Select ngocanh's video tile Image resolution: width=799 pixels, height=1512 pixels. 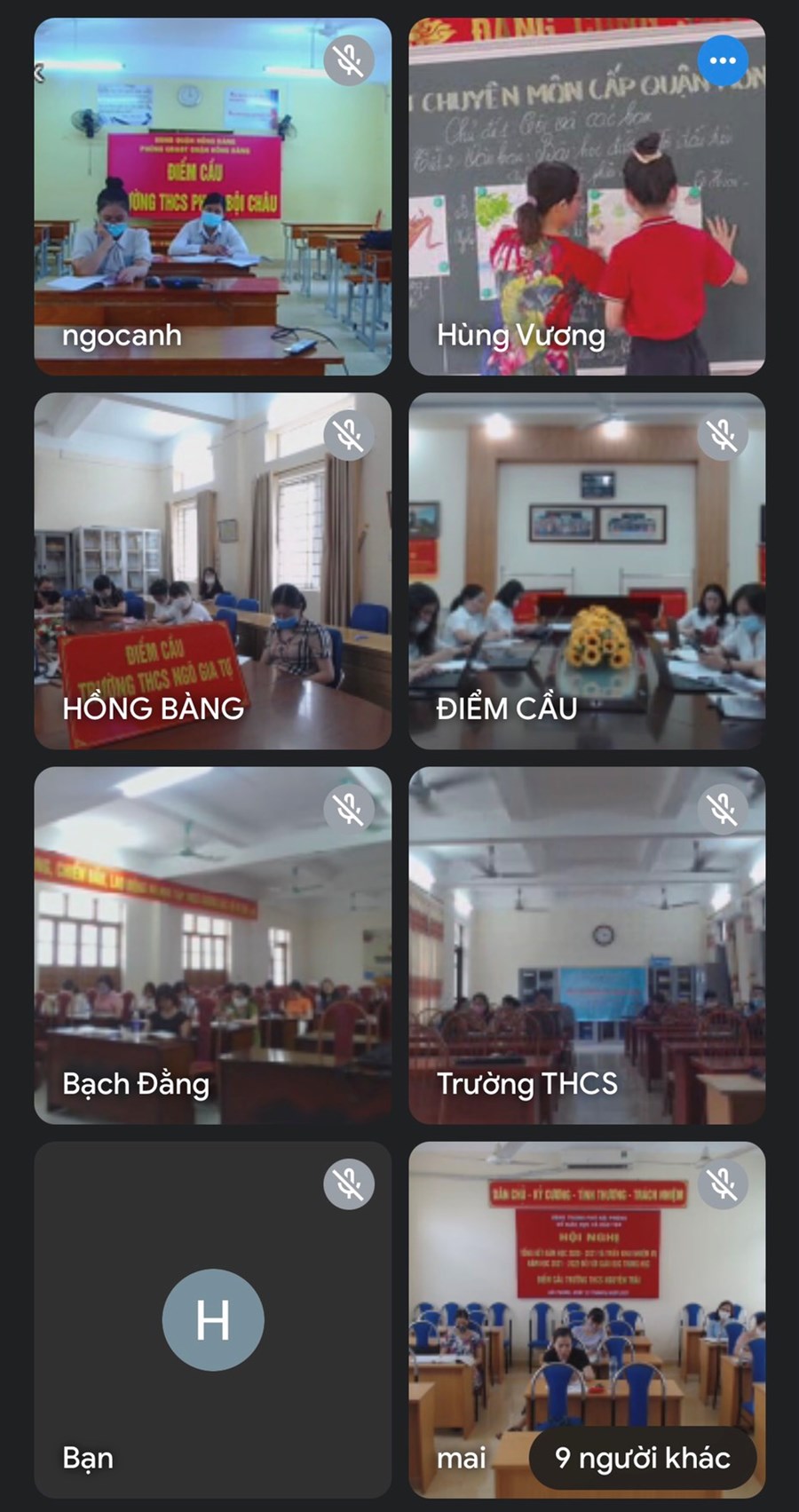tap(212, 196)
